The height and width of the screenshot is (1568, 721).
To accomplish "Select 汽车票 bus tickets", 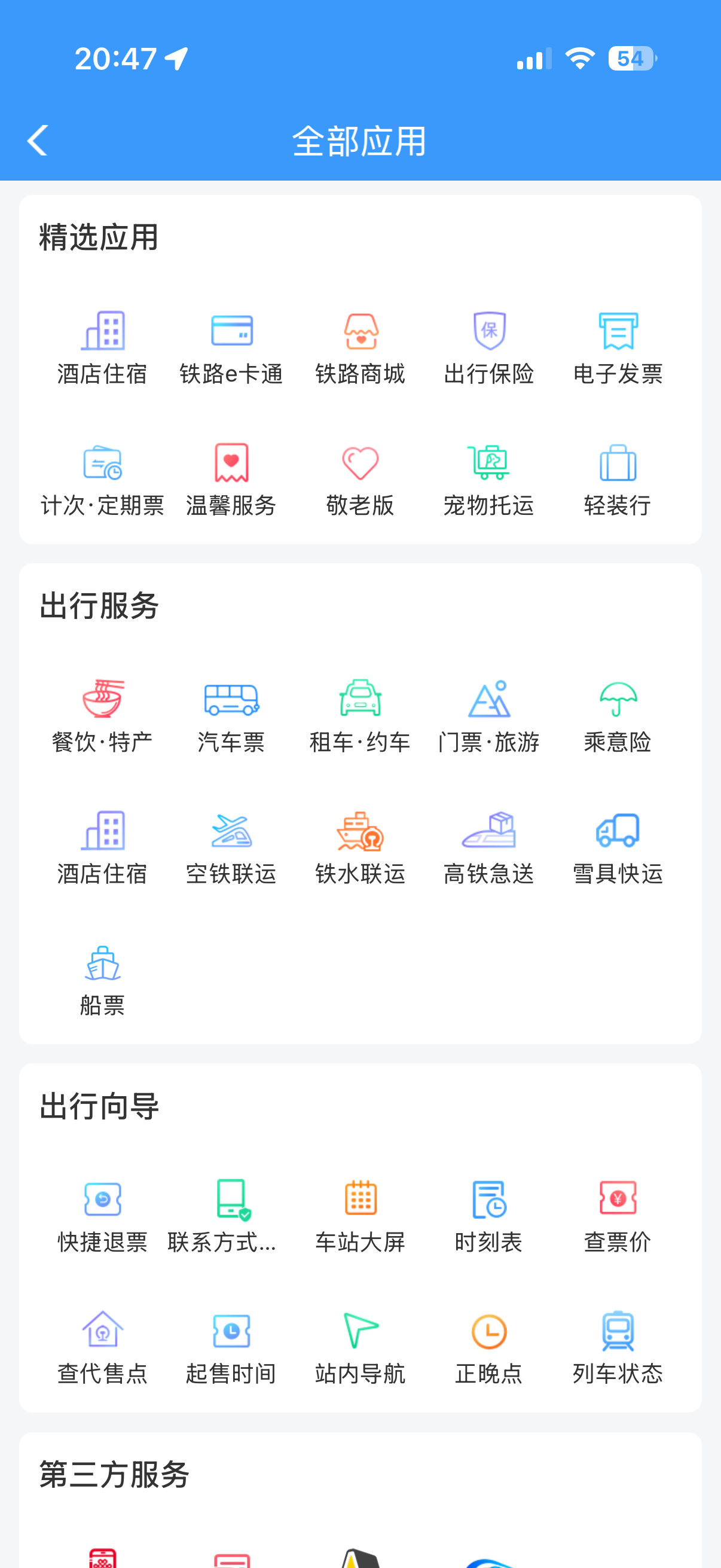I will tap(231, 716).
